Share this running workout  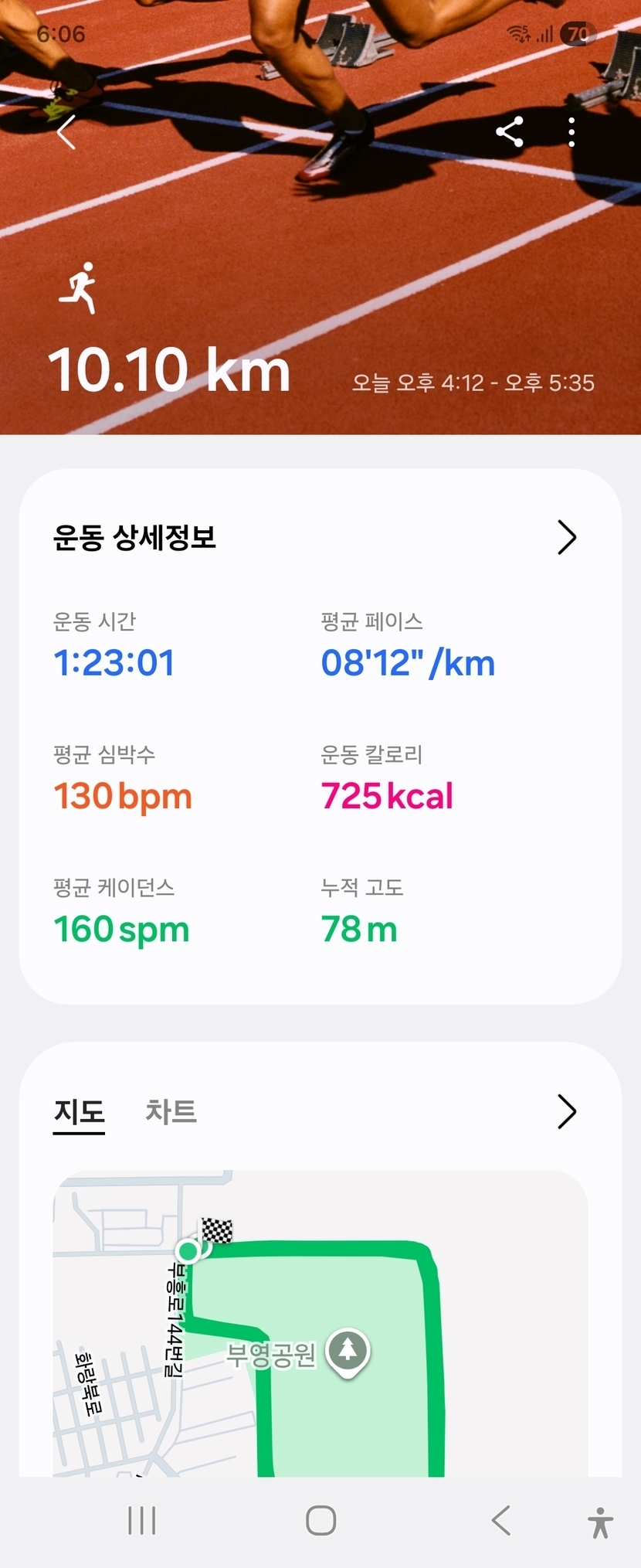click(510, 132)
